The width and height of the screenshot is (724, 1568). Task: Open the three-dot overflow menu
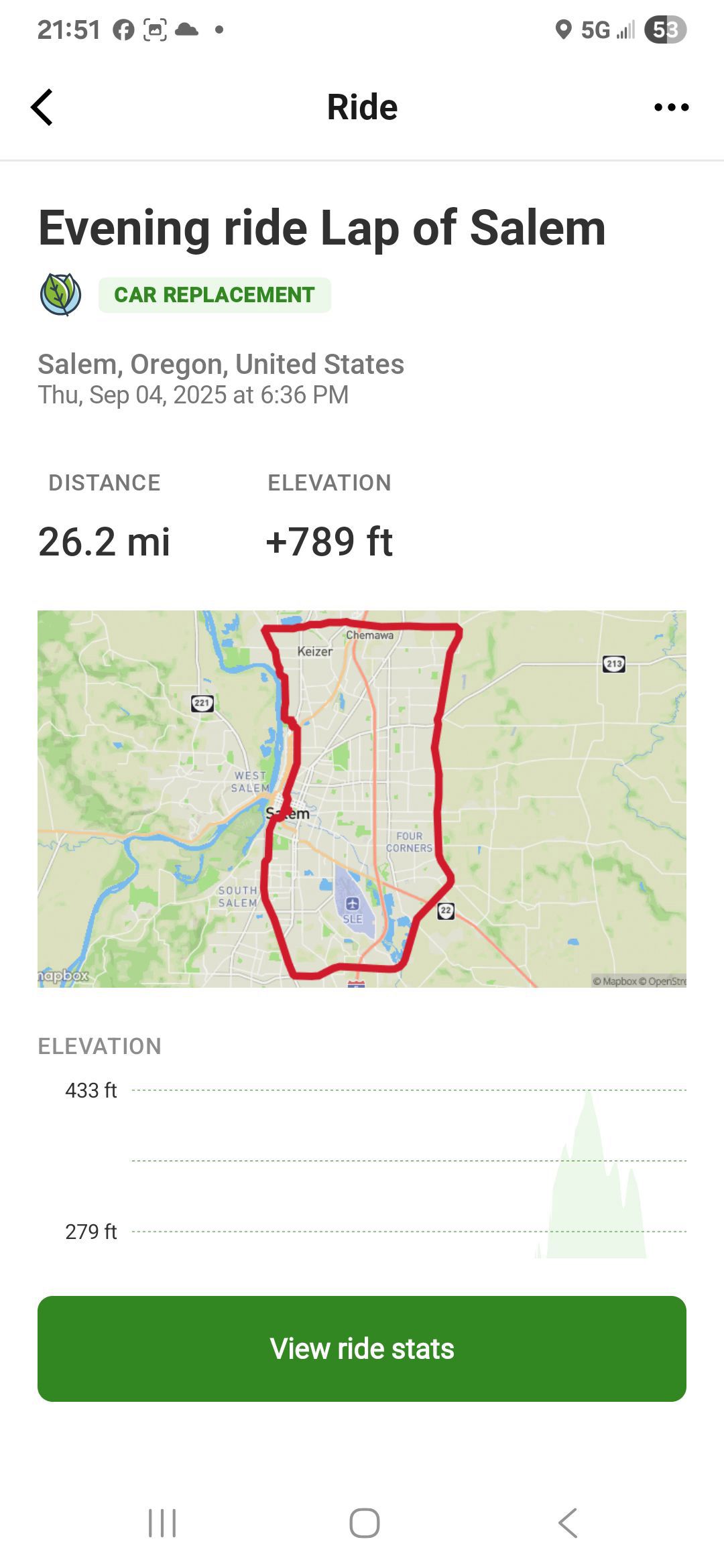pos(671,107)
